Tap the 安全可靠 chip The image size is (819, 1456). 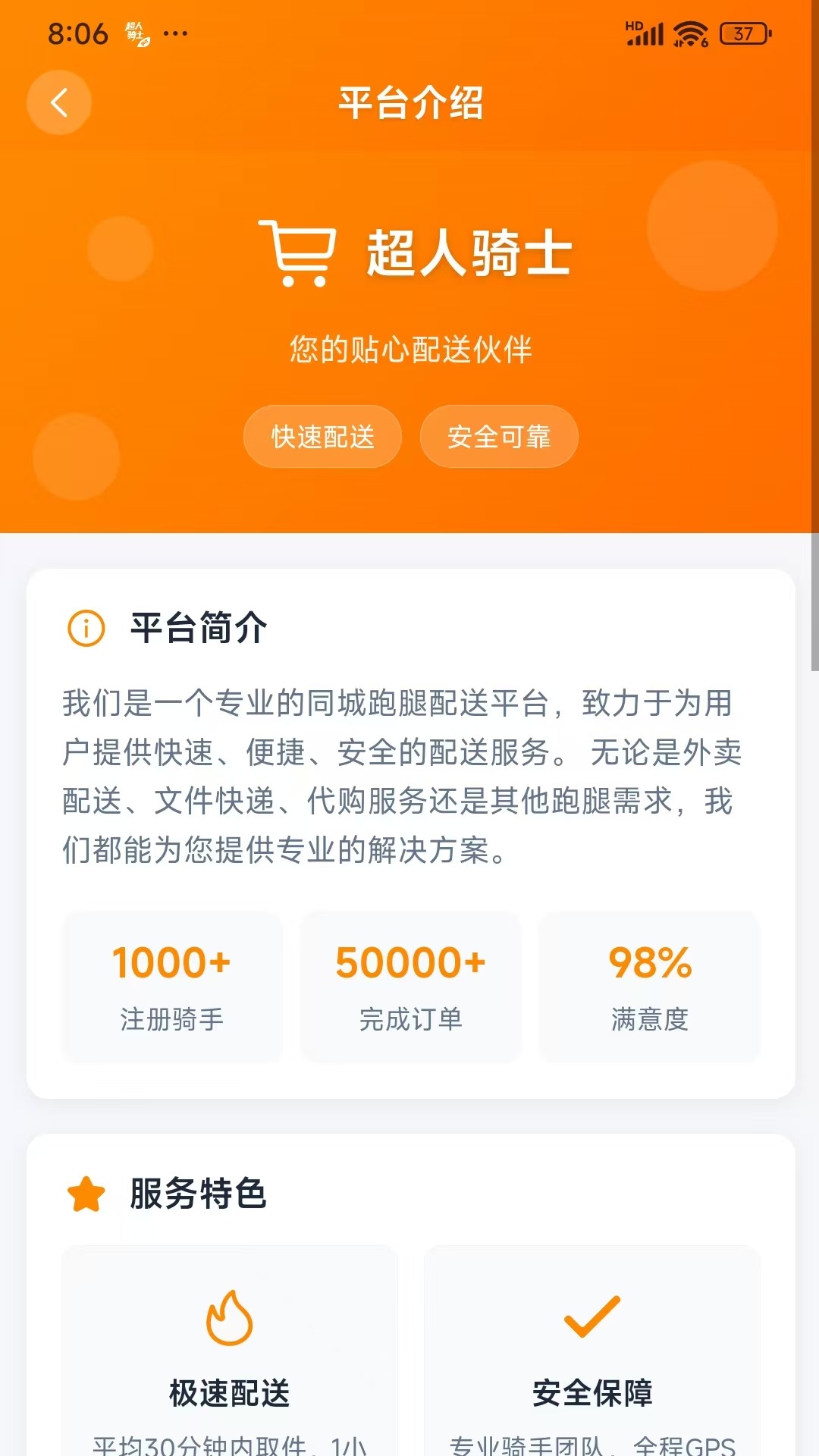pyautogui.click(x=499, y=437)
